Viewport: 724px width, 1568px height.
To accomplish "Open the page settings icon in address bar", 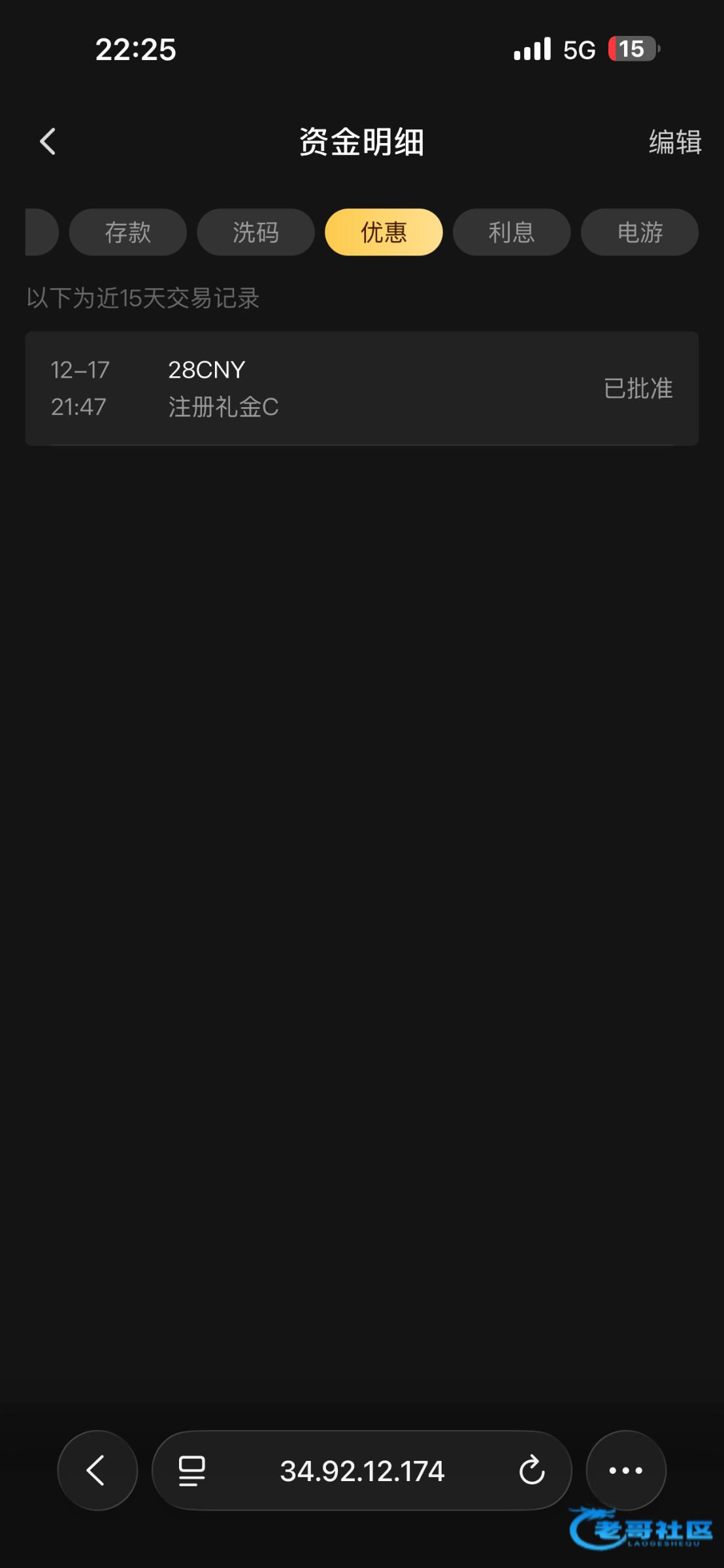I will 191,1471.
